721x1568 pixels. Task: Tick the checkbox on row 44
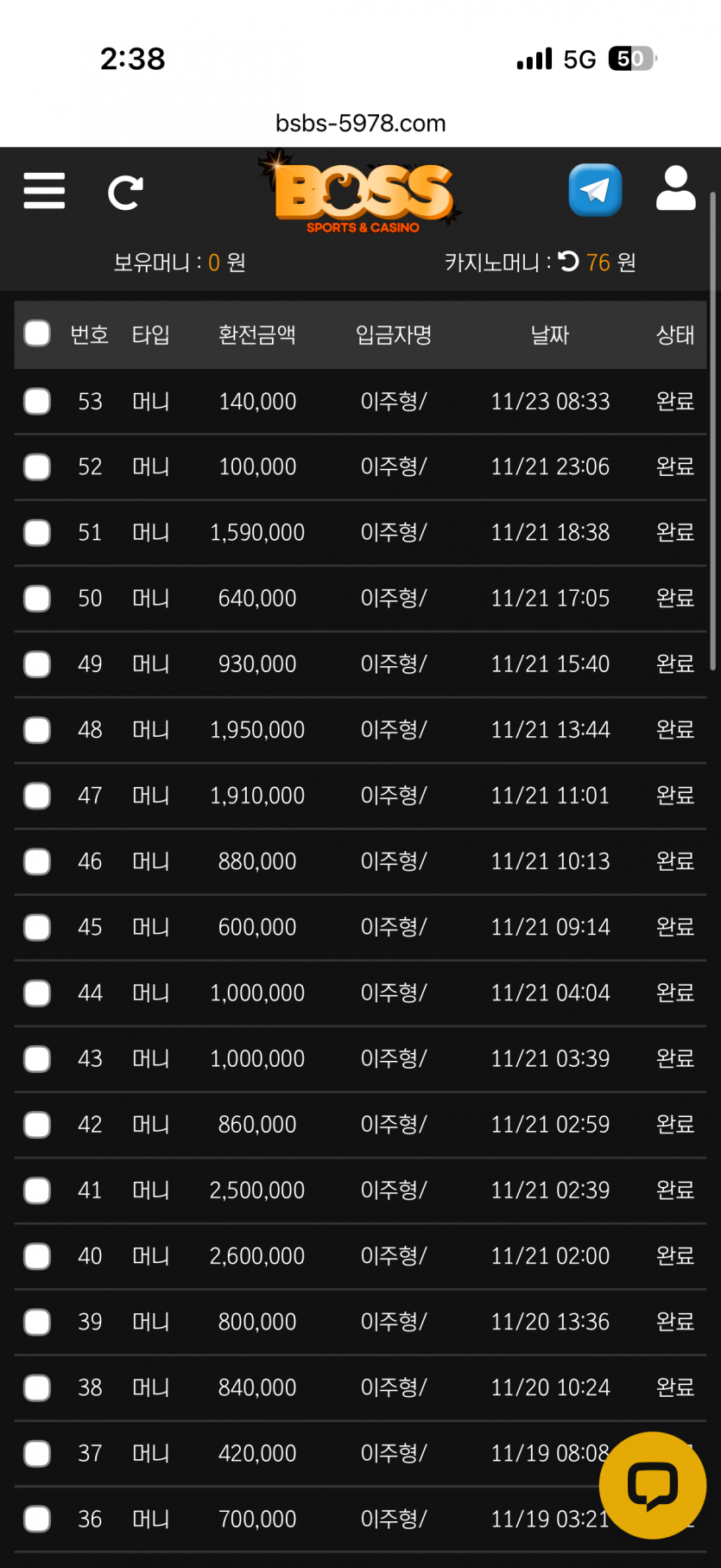[37, 993]
